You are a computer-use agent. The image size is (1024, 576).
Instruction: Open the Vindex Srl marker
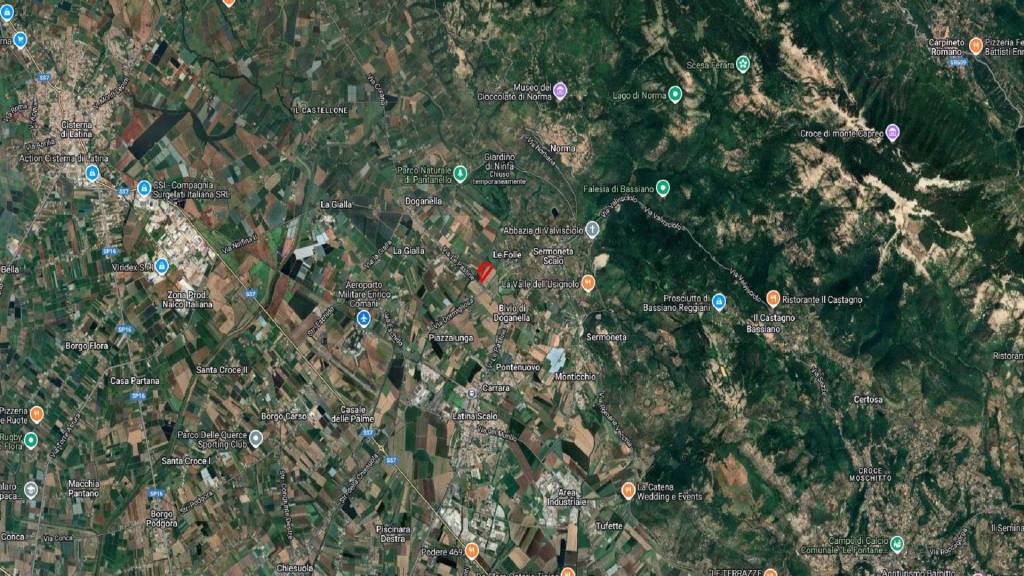click(x=161, y=266)
